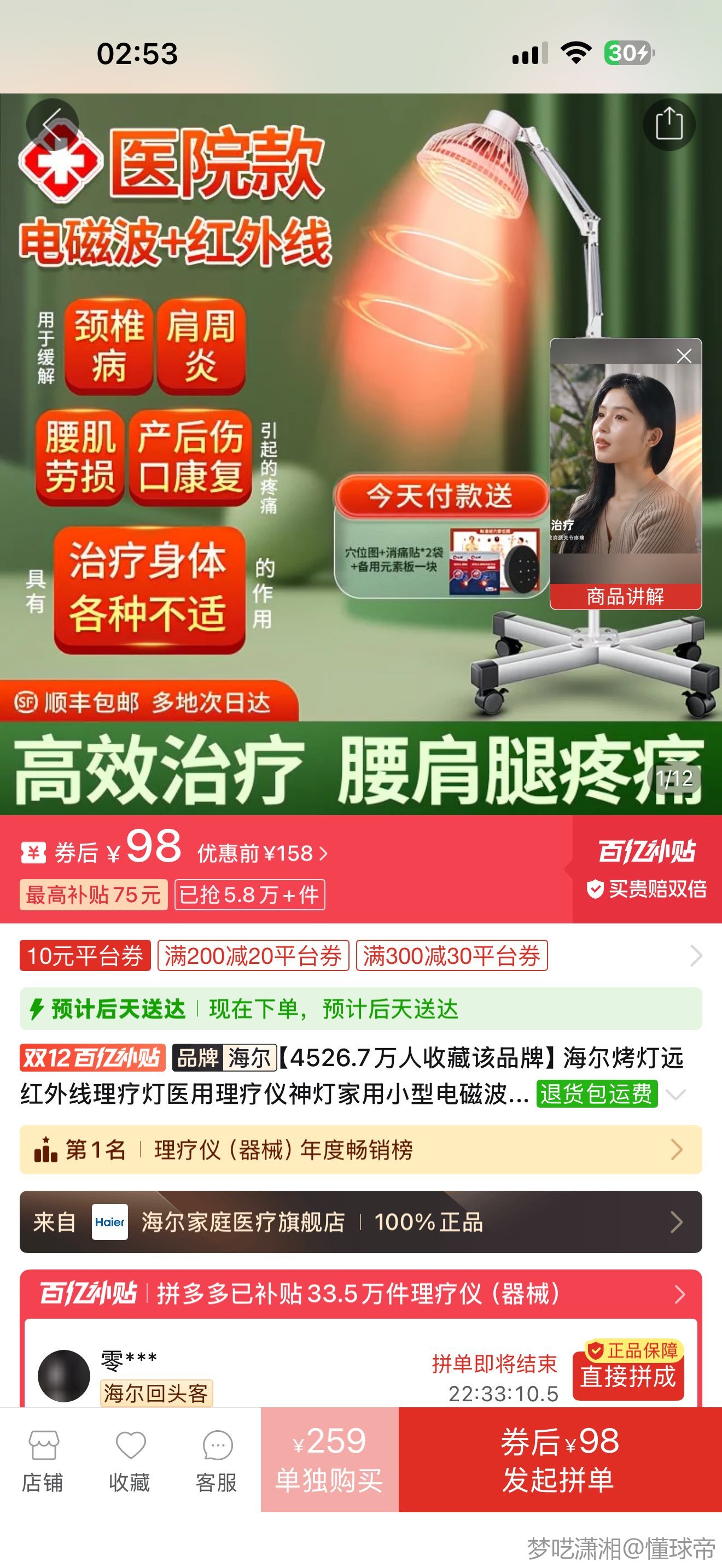722x1568 pixels.
Task: Visit 海尔家庭医疗旗舰店 store banner
Action: point(360,1222)
